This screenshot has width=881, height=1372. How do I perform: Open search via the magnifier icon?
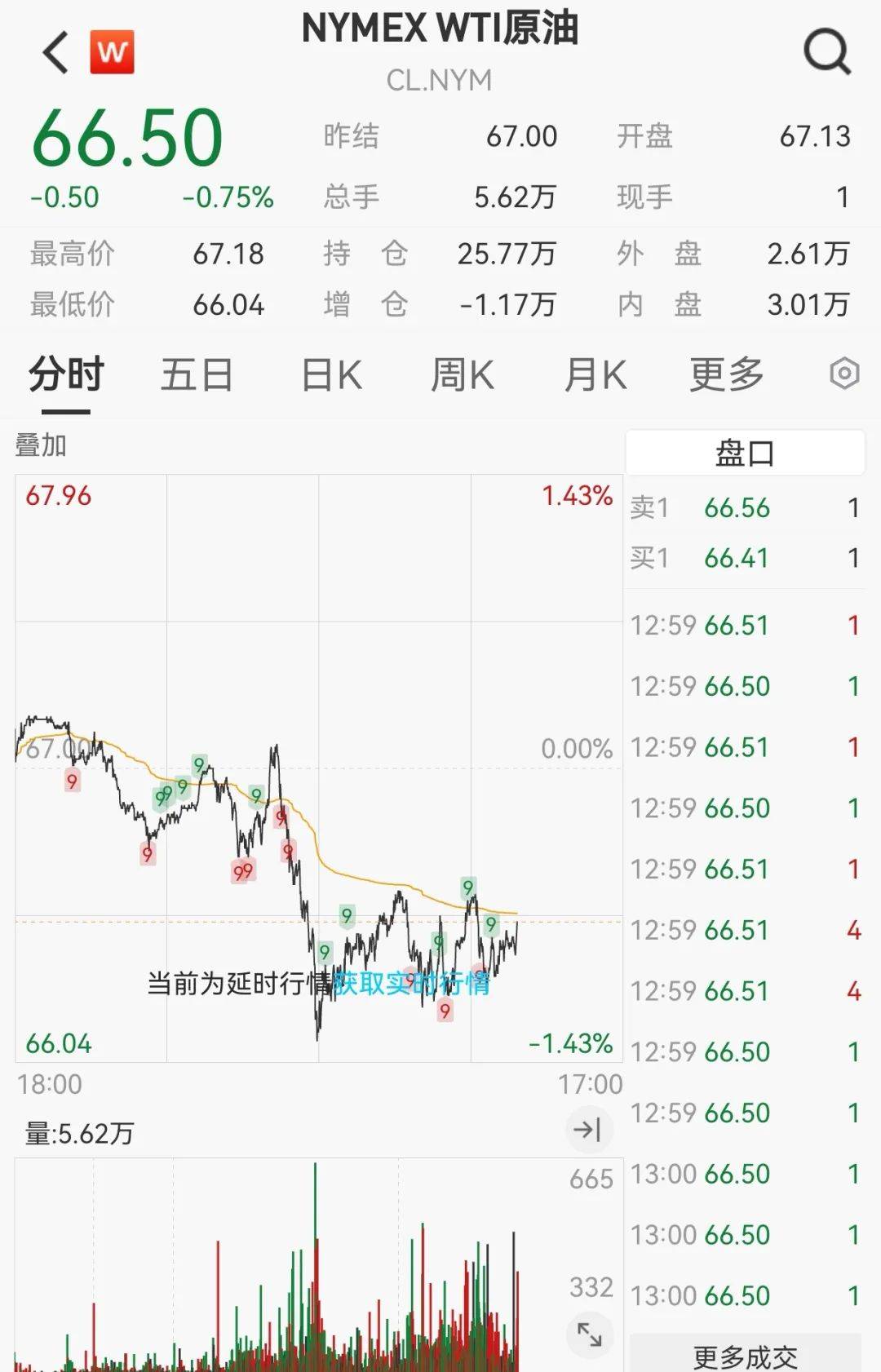[828, 52]
